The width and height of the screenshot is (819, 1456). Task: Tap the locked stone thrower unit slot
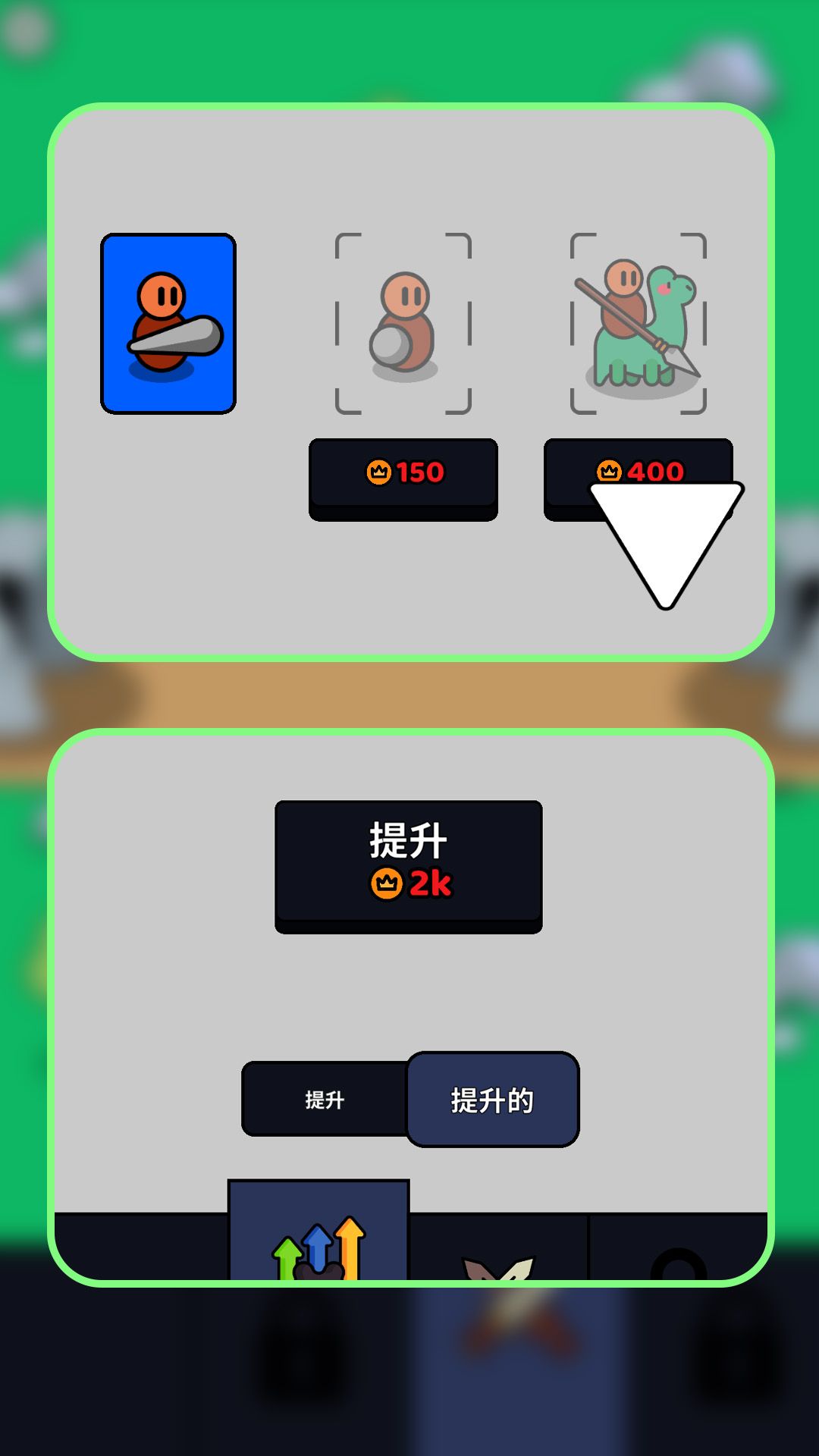click(x=403, y=324)
